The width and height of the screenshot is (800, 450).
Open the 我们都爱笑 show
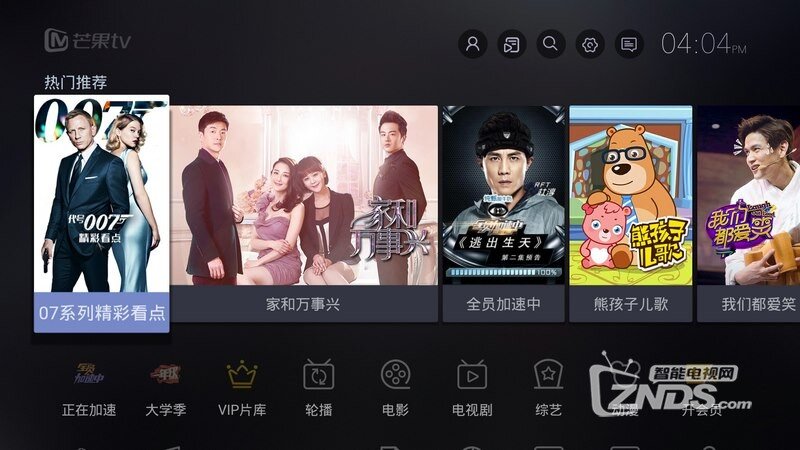click(750, 212)
